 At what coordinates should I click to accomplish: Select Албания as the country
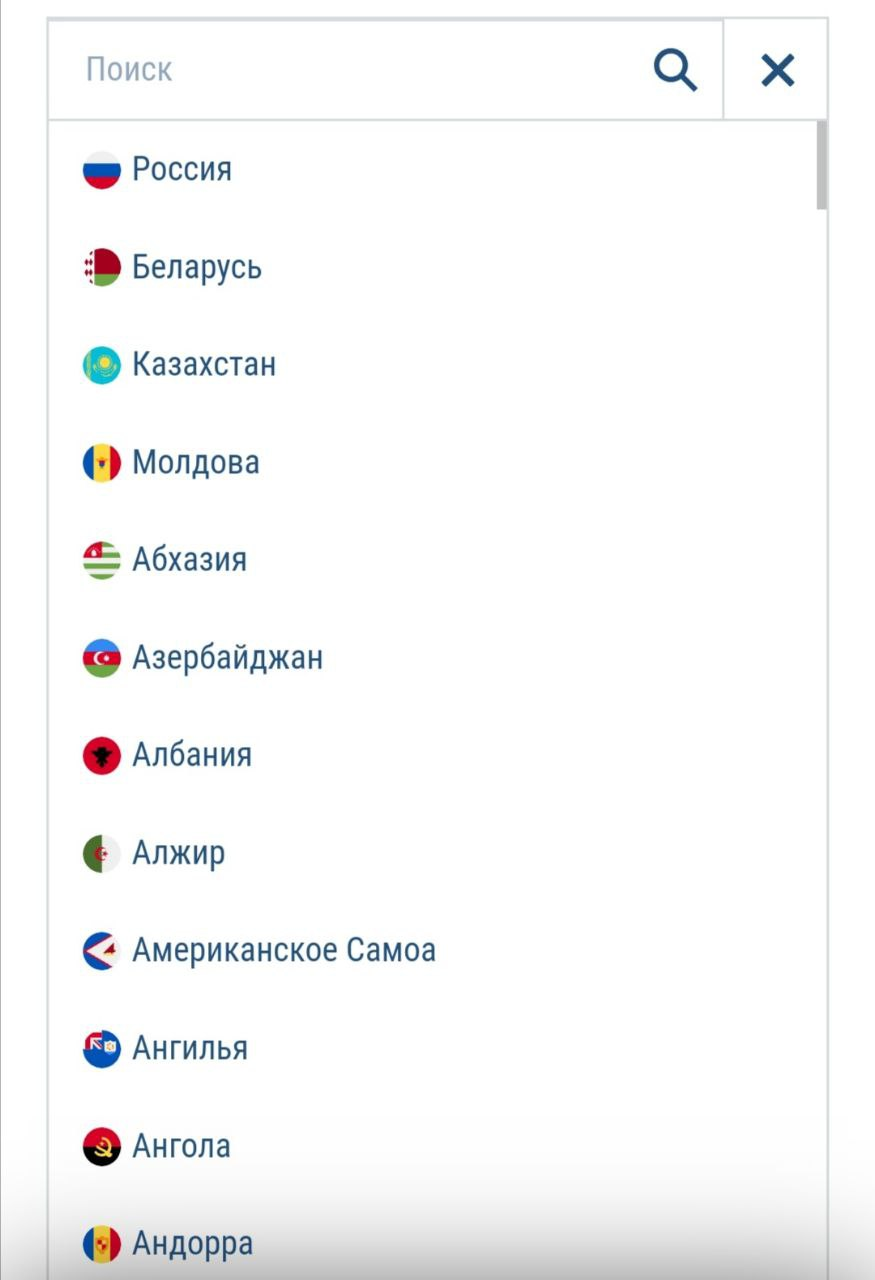[x=192, y=755]
